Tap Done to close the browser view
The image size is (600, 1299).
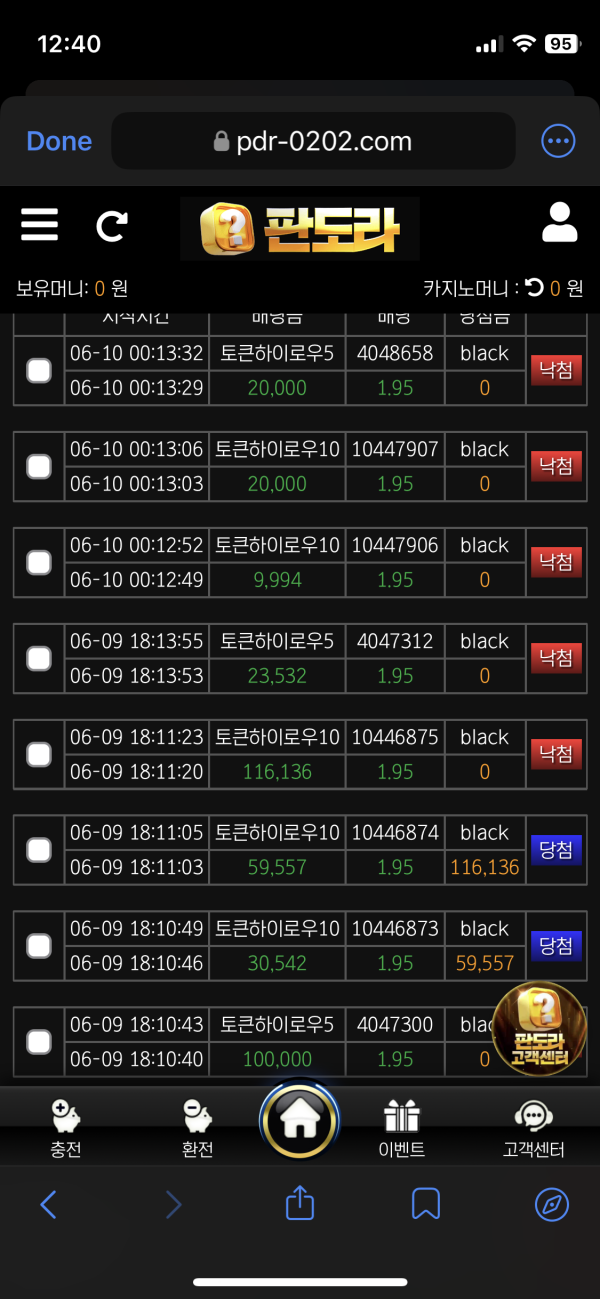[59, 142]
